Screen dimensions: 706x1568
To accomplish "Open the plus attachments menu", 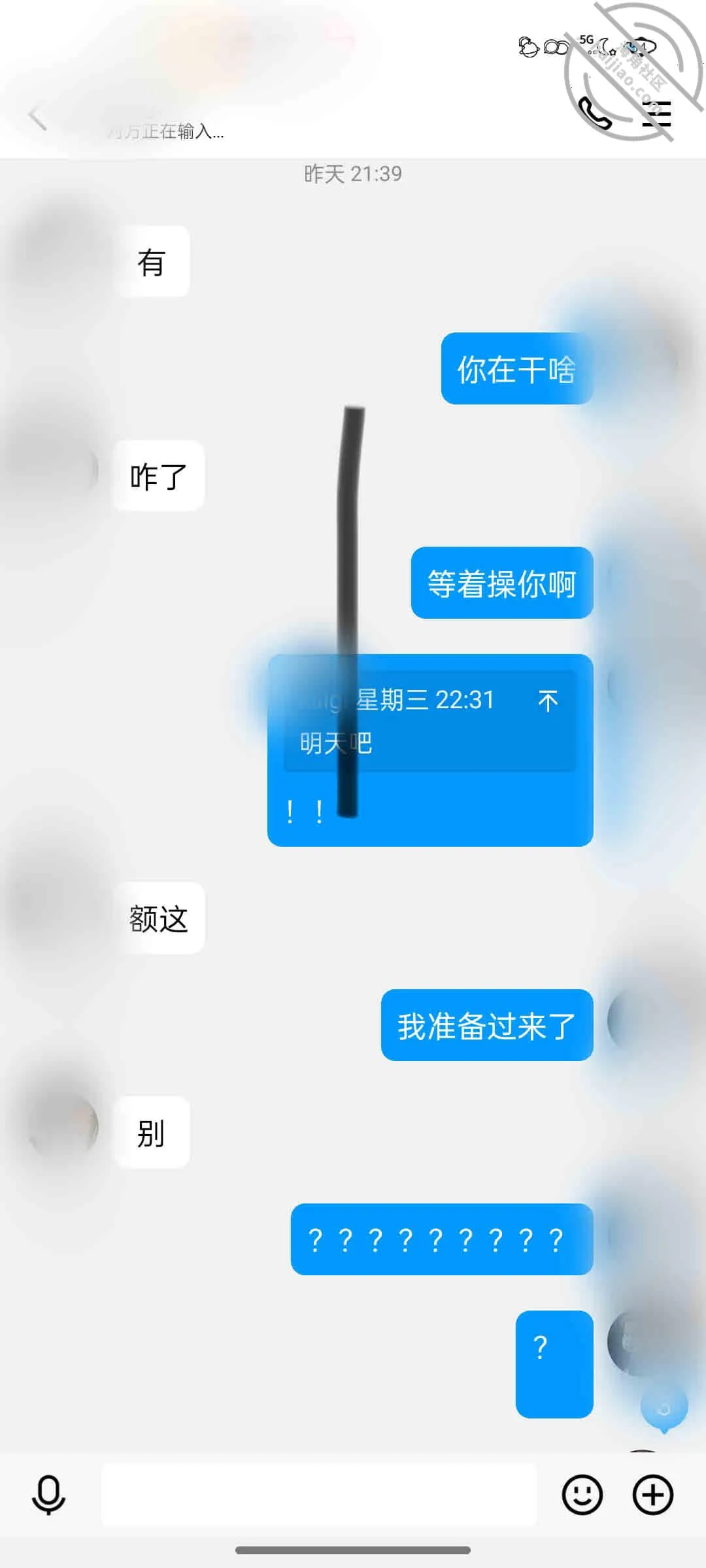I will [x=652, y=1495].
